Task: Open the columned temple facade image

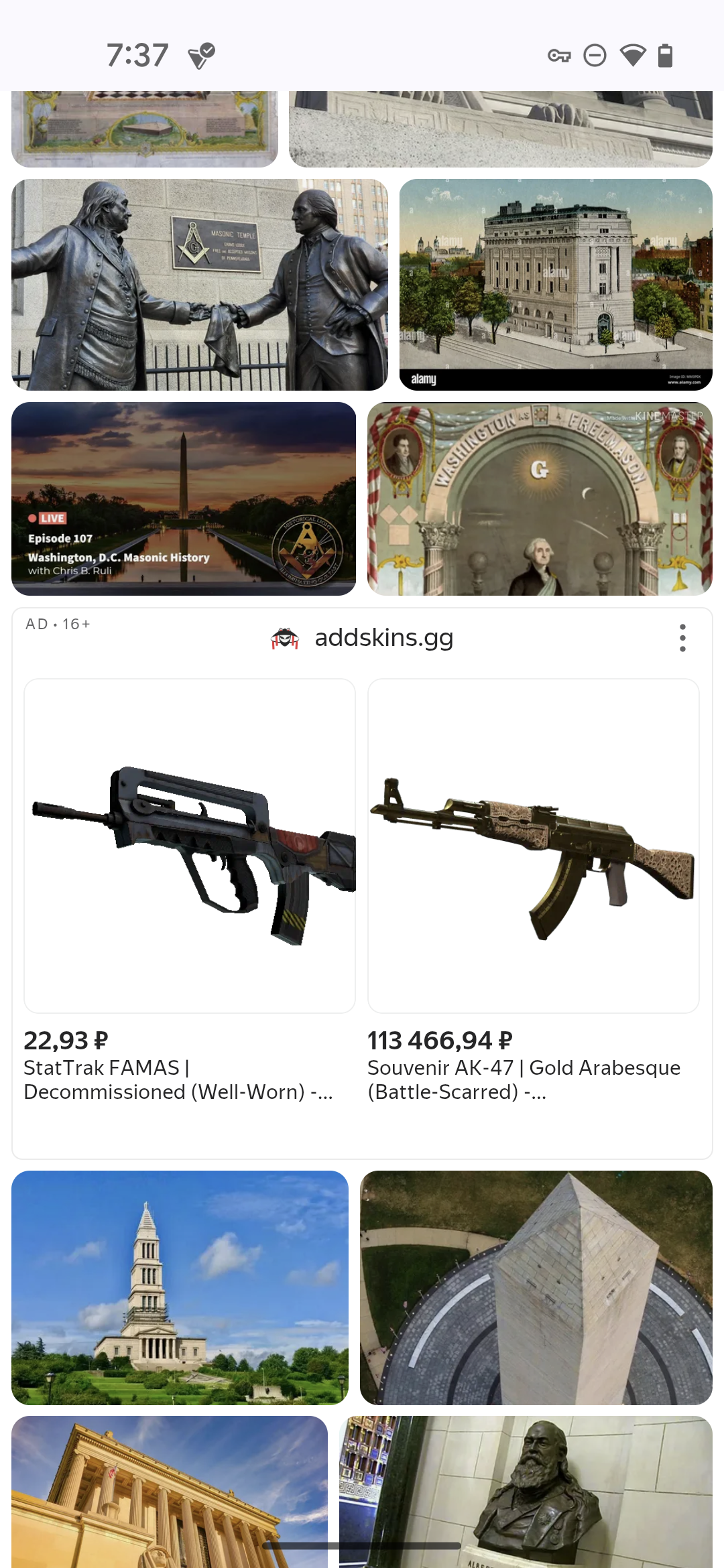Action: [170, 1491]
